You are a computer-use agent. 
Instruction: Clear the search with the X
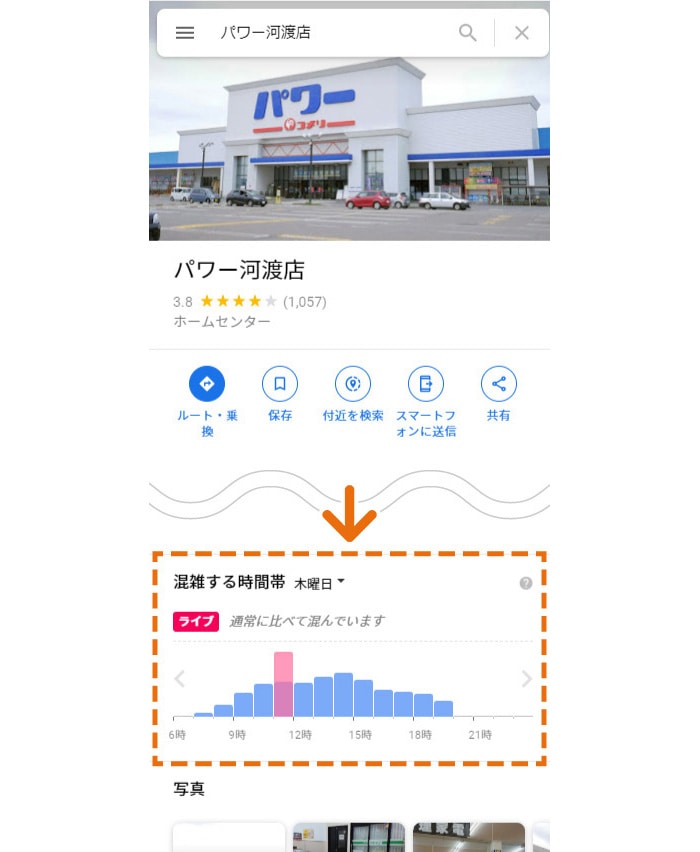[x=522, y=33]
